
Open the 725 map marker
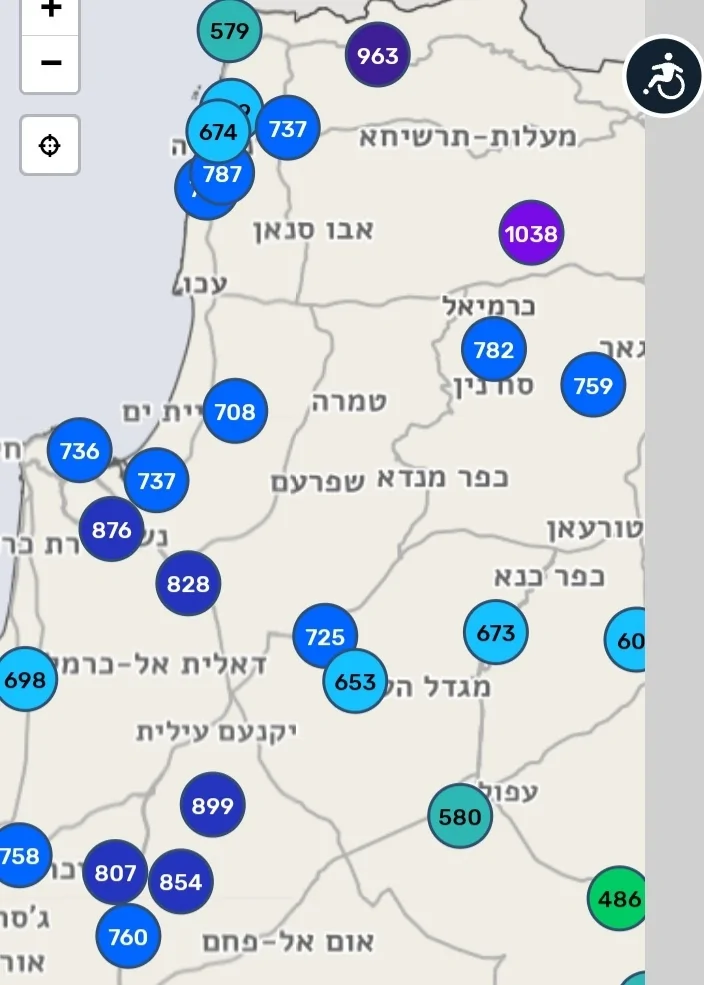pyautogui.click(x=325, y=636)
